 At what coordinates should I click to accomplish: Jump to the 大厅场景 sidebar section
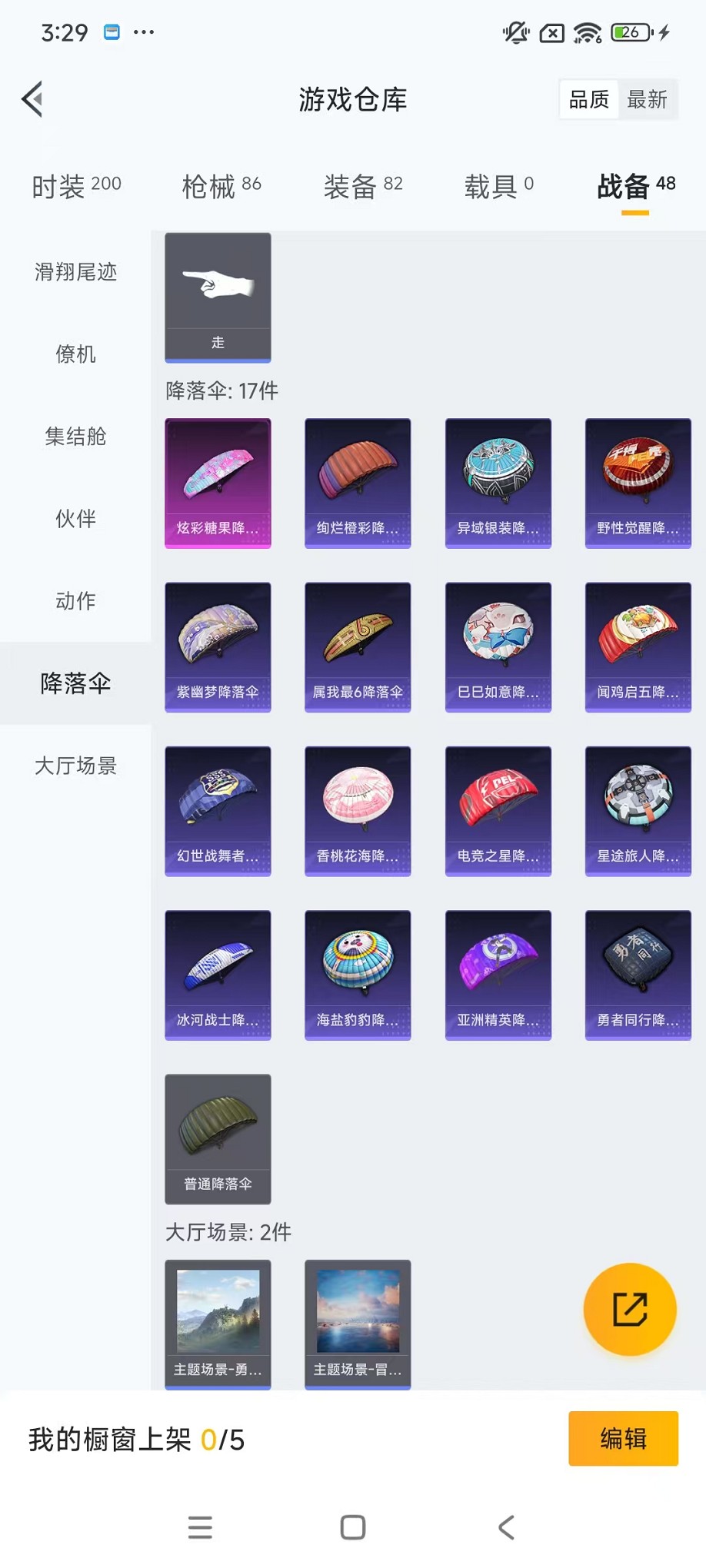pos(75,765)
